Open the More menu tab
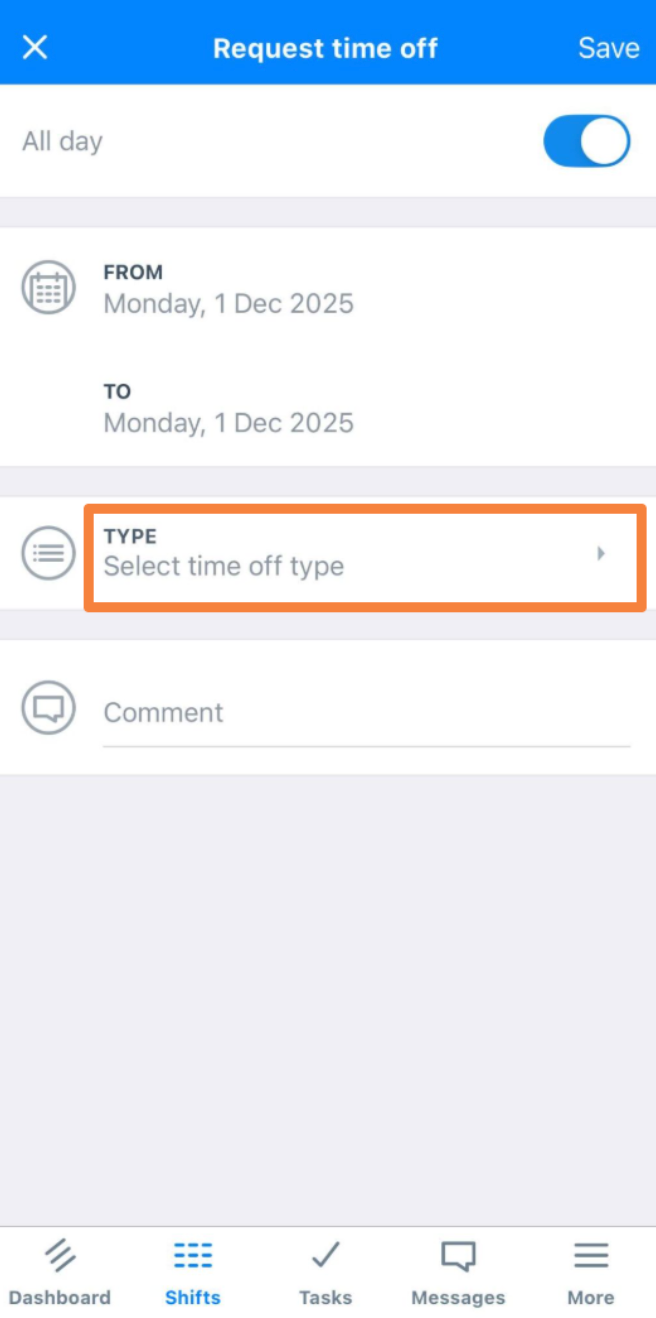The image size is (656, 1318). [590, 1271]
